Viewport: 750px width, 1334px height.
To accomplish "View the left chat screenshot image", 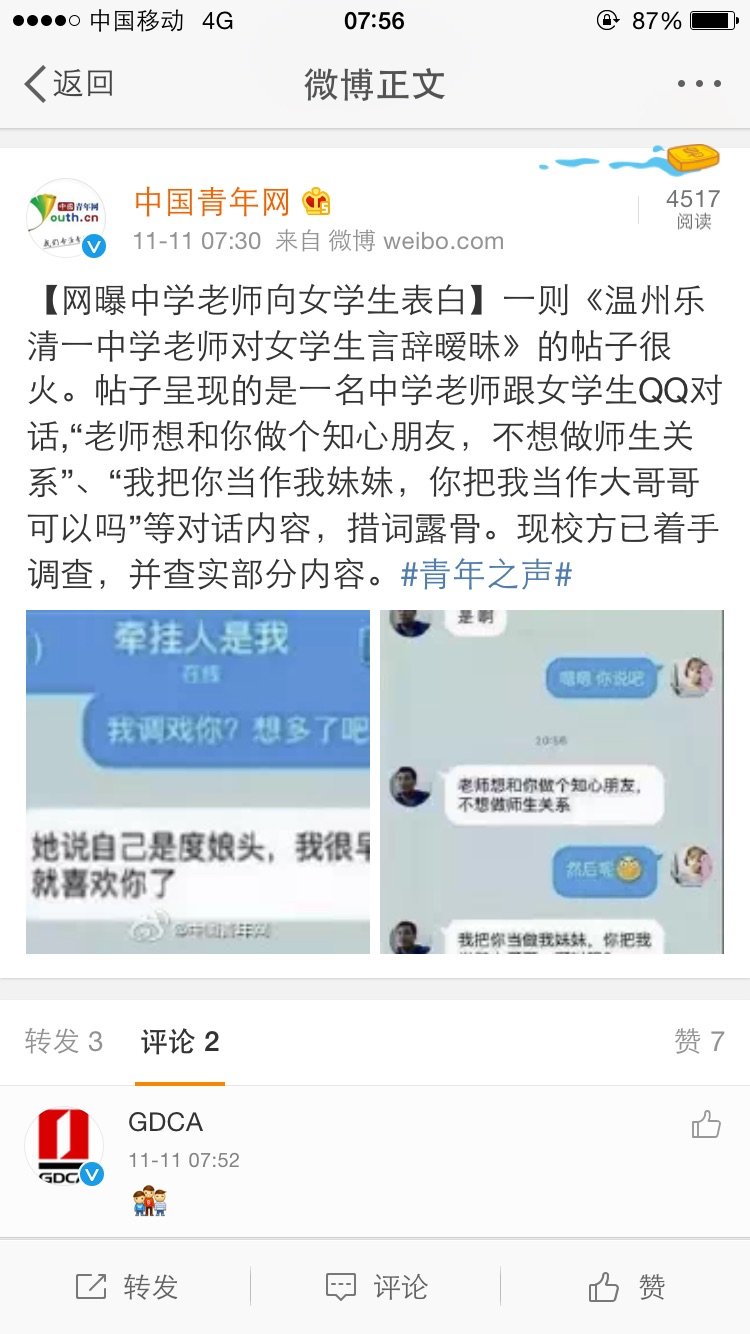I will (x=198, y=782).
